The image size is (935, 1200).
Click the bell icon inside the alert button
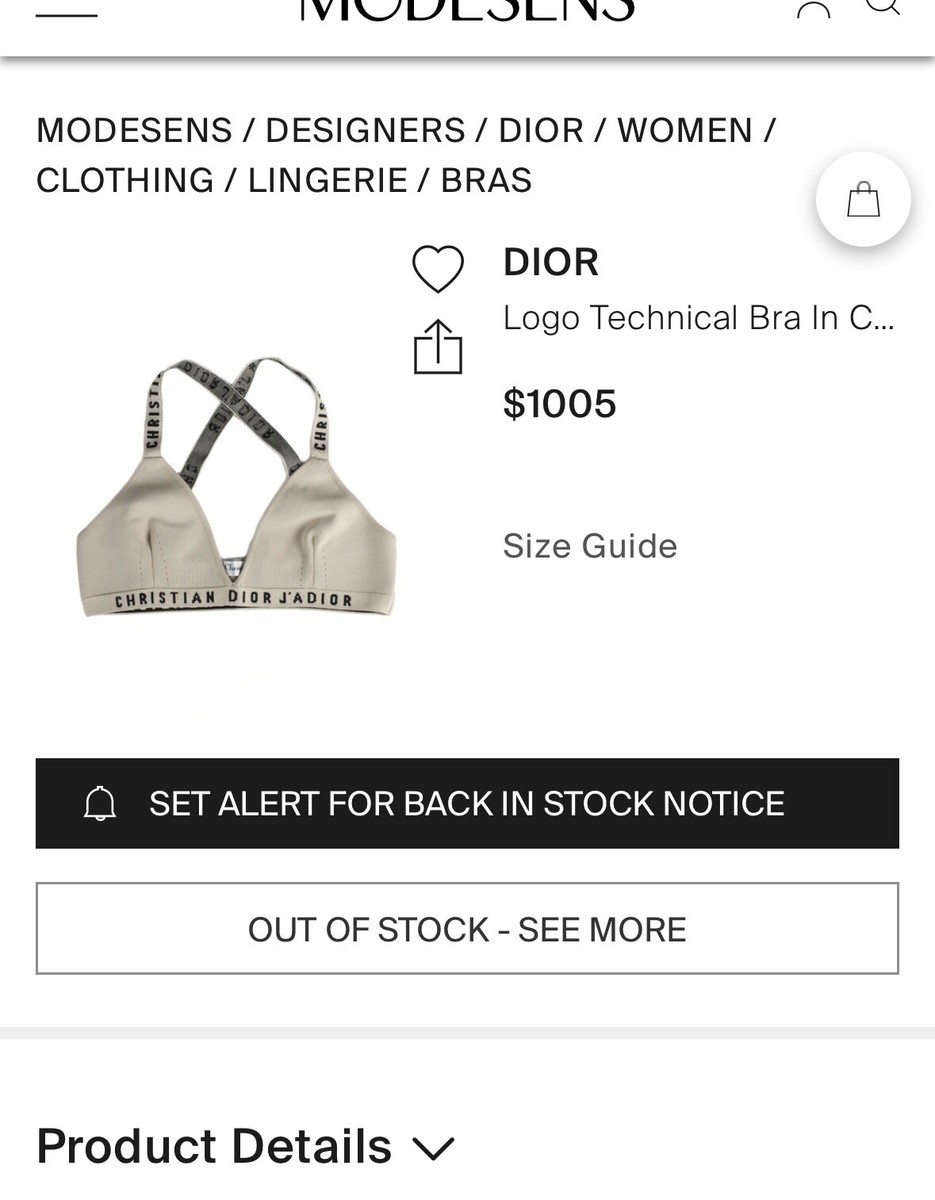point(99,802)
